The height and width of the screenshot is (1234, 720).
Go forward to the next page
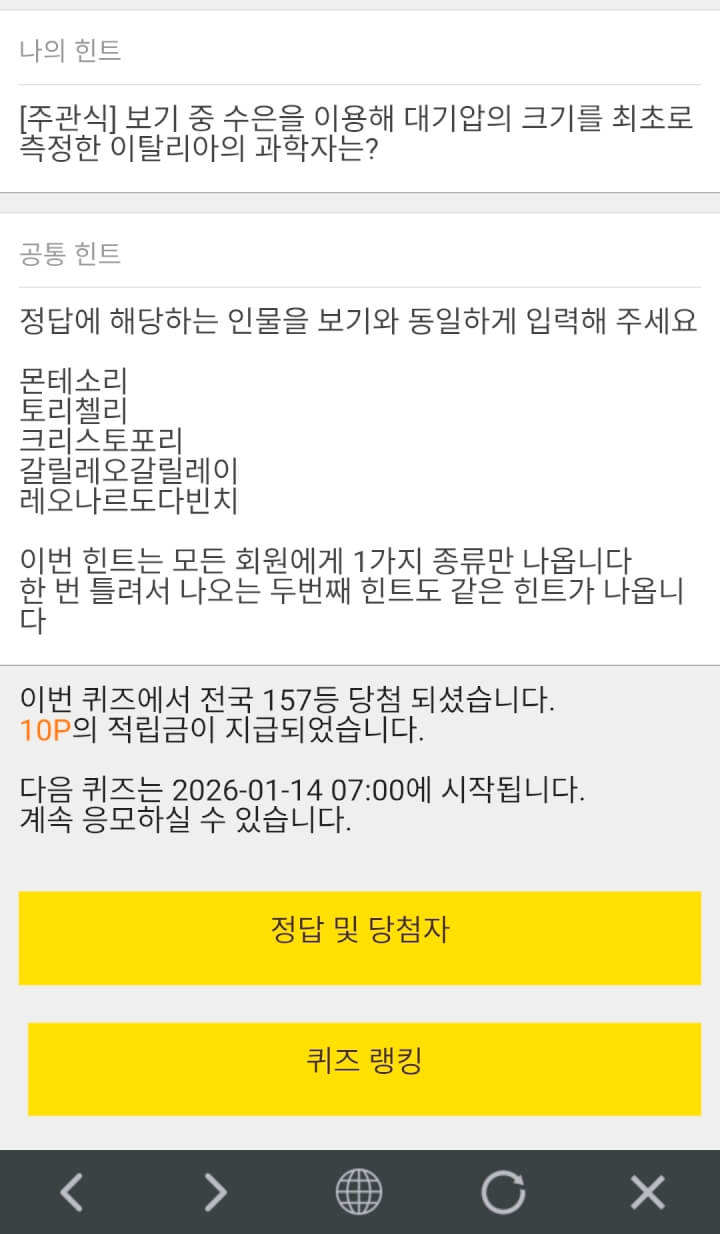(x=215, y=1192)
